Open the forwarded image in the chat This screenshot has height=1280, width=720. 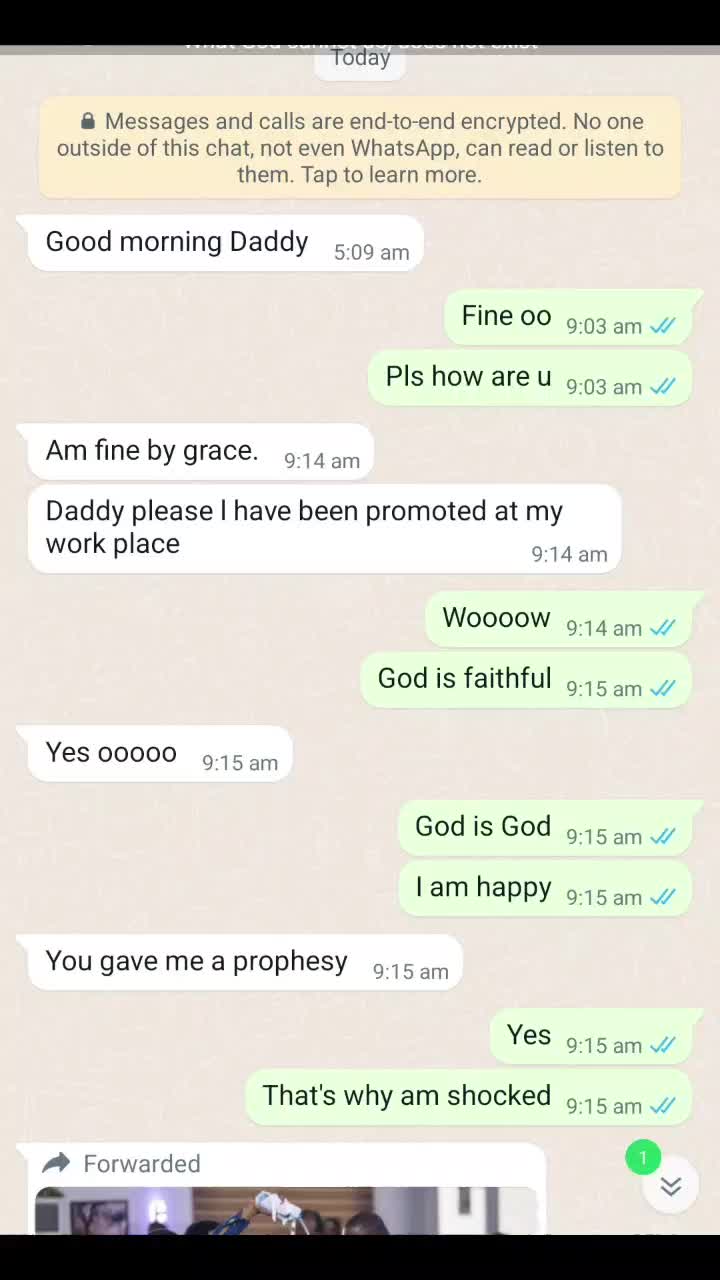(x=286, y=1210)
